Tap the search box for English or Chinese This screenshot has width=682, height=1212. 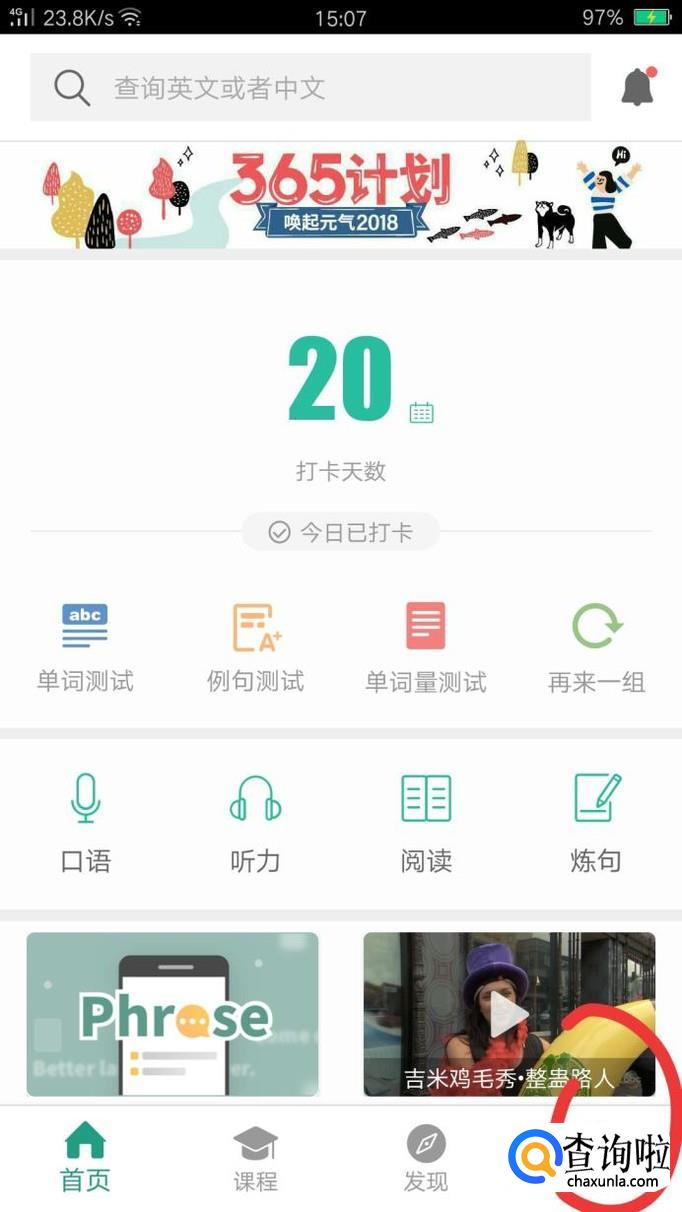(310, 88)
